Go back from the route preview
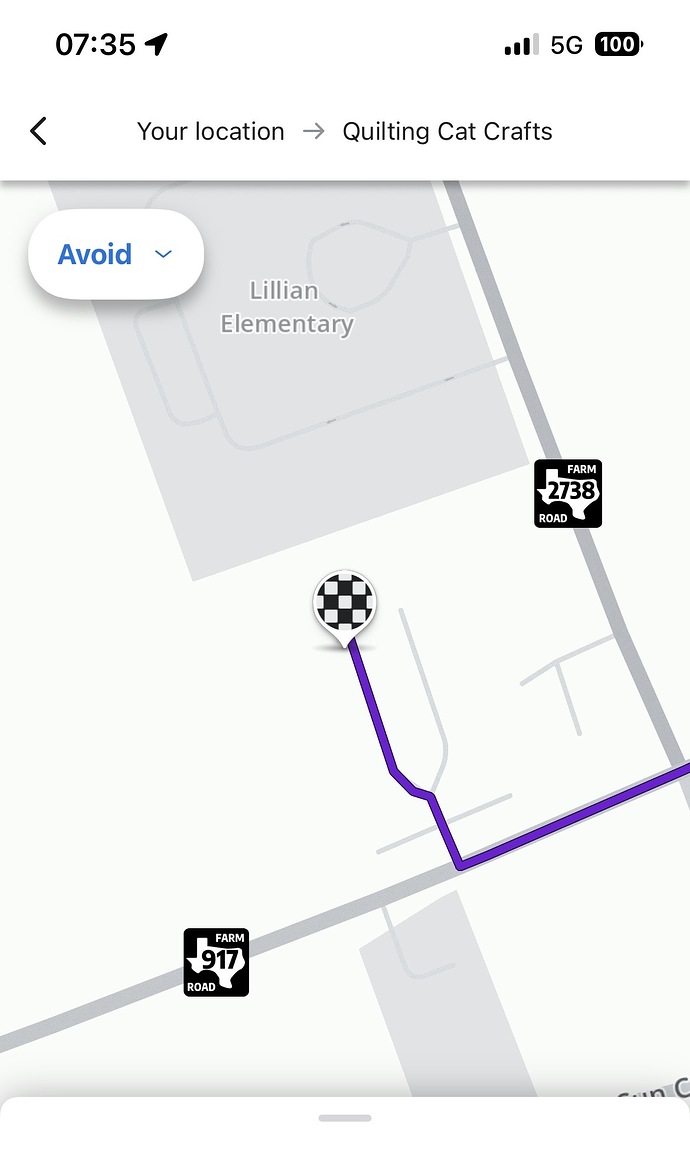This screenshot has height=1160, width=690. 39,131
